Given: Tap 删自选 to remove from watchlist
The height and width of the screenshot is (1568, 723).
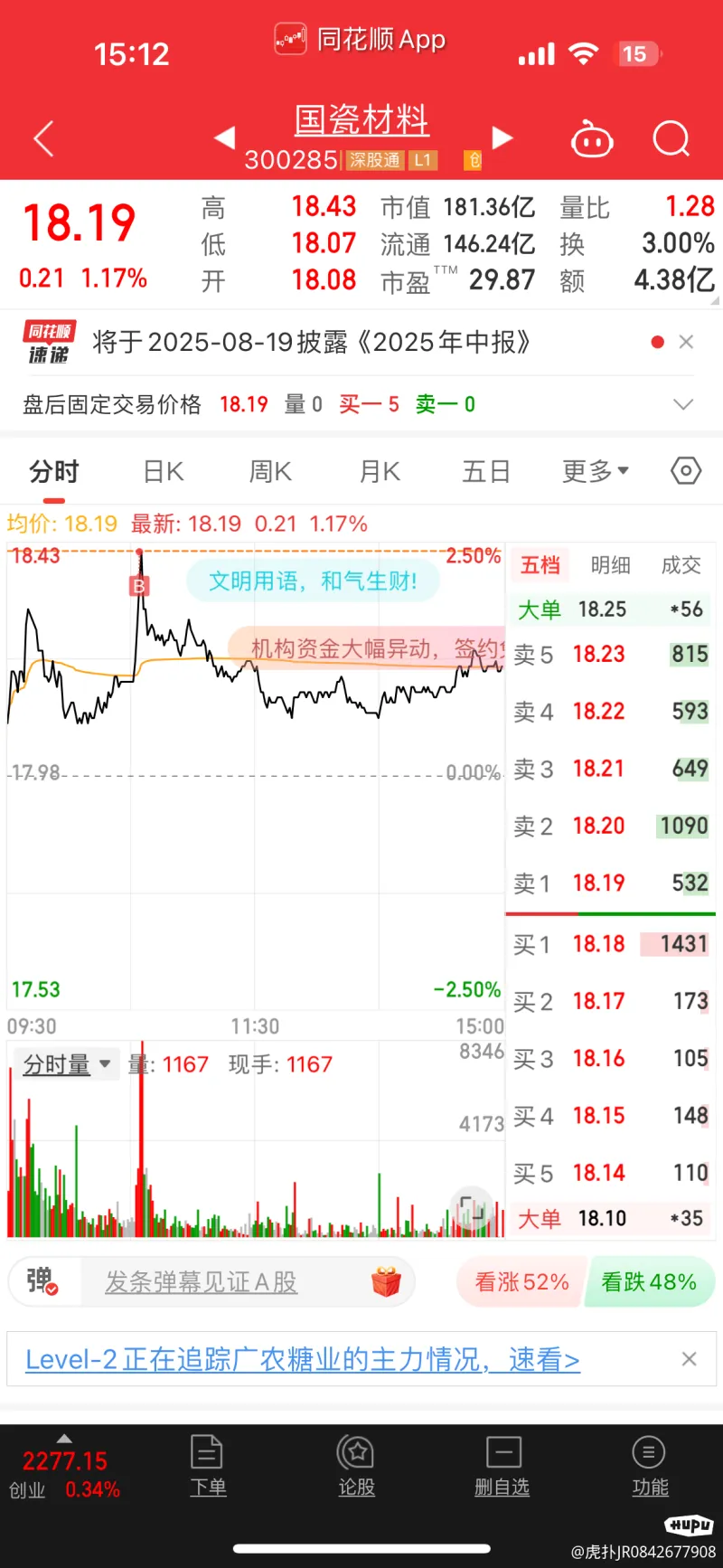Looking at the screenshot, I should [x=502, y=1466].
